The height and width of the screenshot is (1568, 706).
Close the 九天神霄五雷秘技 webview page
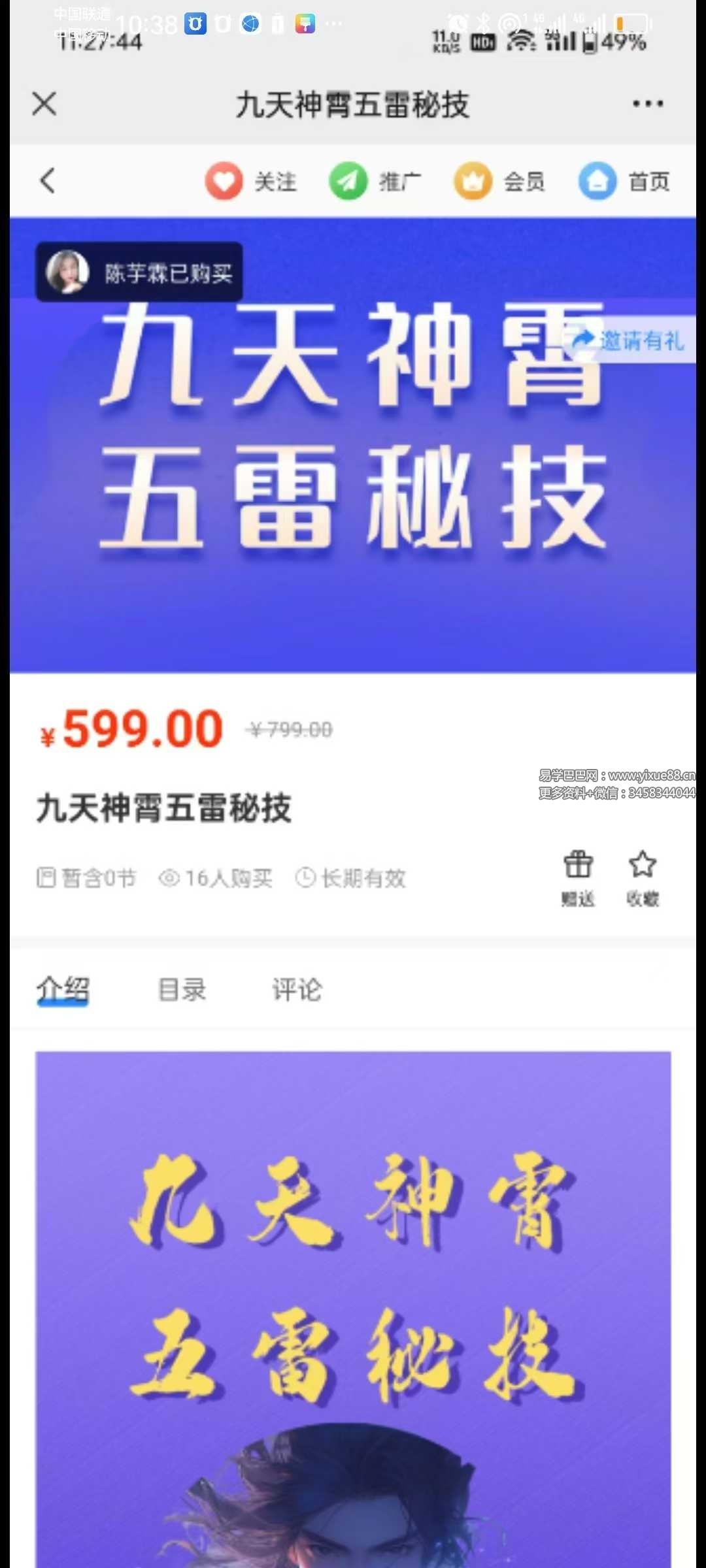click(44, 104)
